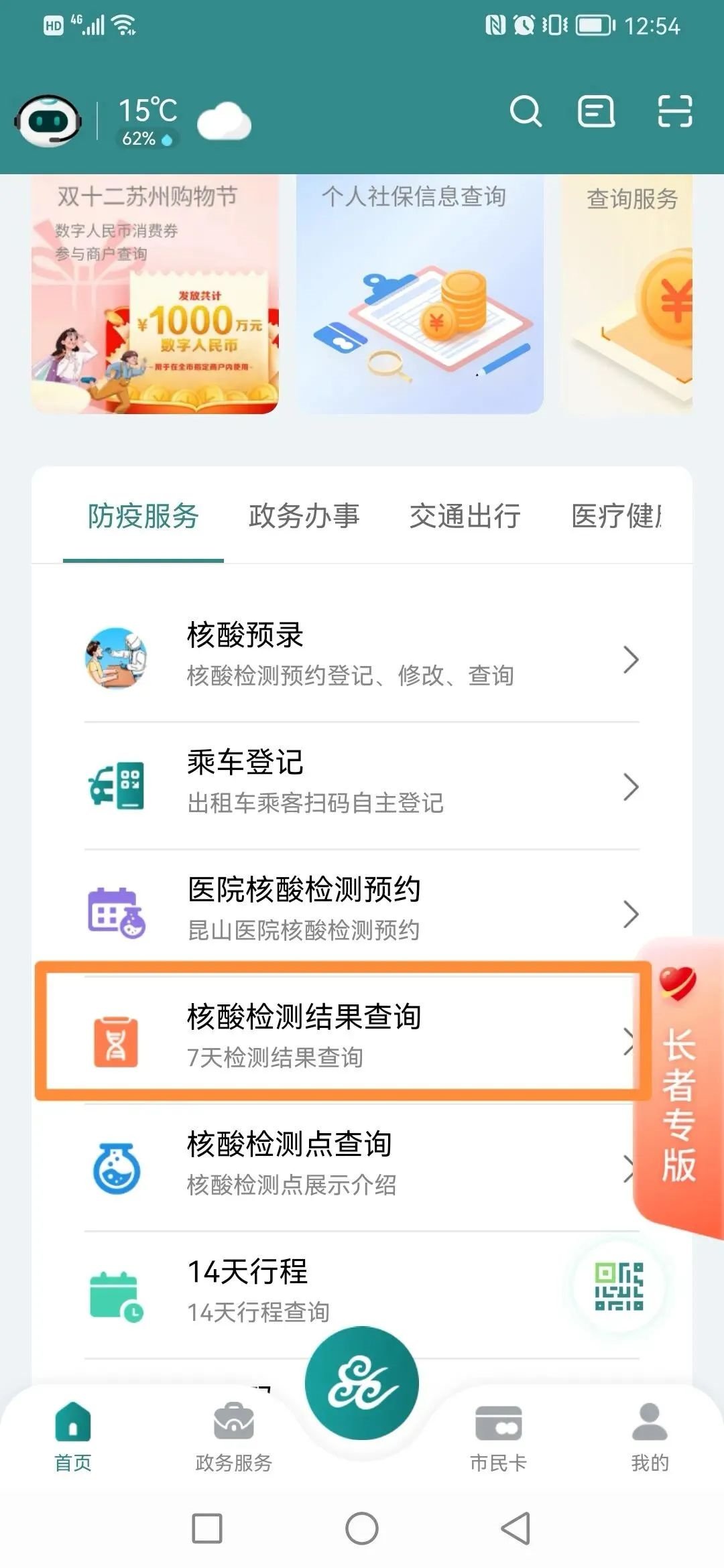Select the 防疫服务 tab
724x1568 pixels.
pos(143,517)
